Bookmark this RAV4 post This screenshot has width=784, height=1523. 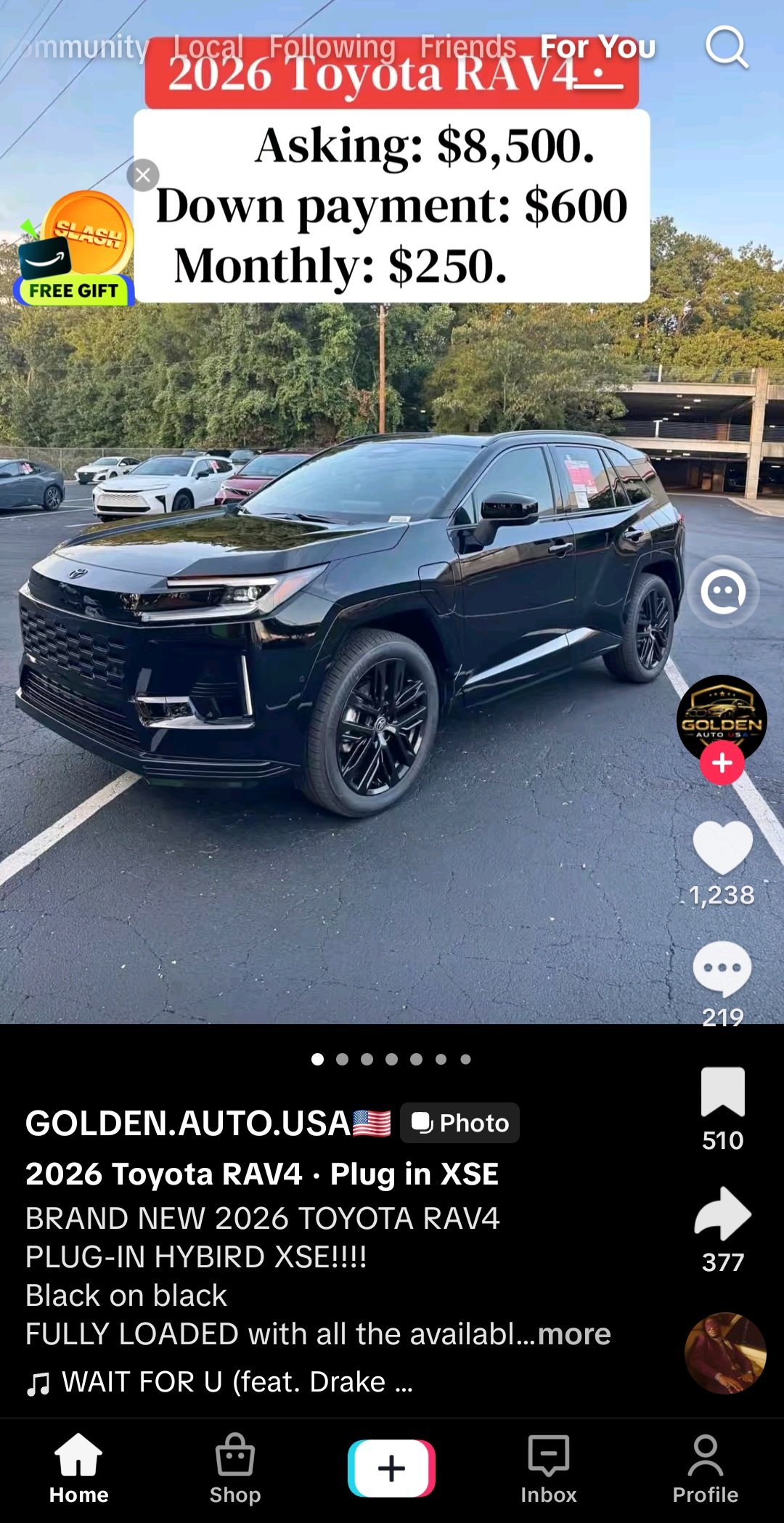pos(723,1092)
